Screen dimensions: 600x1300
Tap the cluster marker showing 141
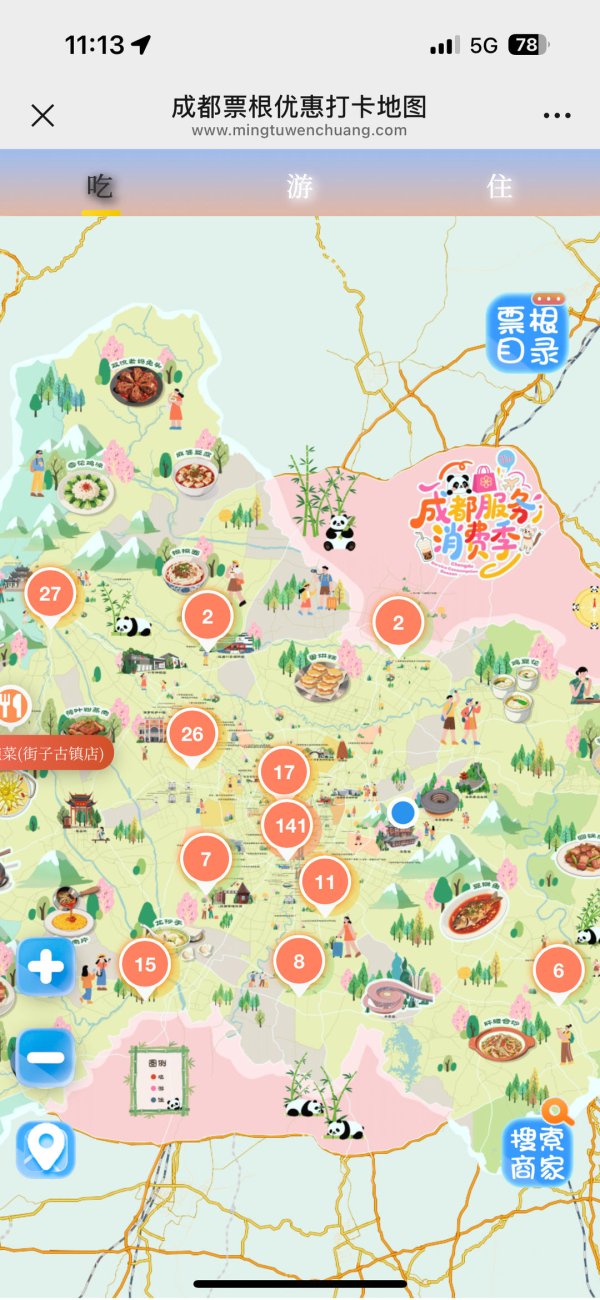pos(288,826)
